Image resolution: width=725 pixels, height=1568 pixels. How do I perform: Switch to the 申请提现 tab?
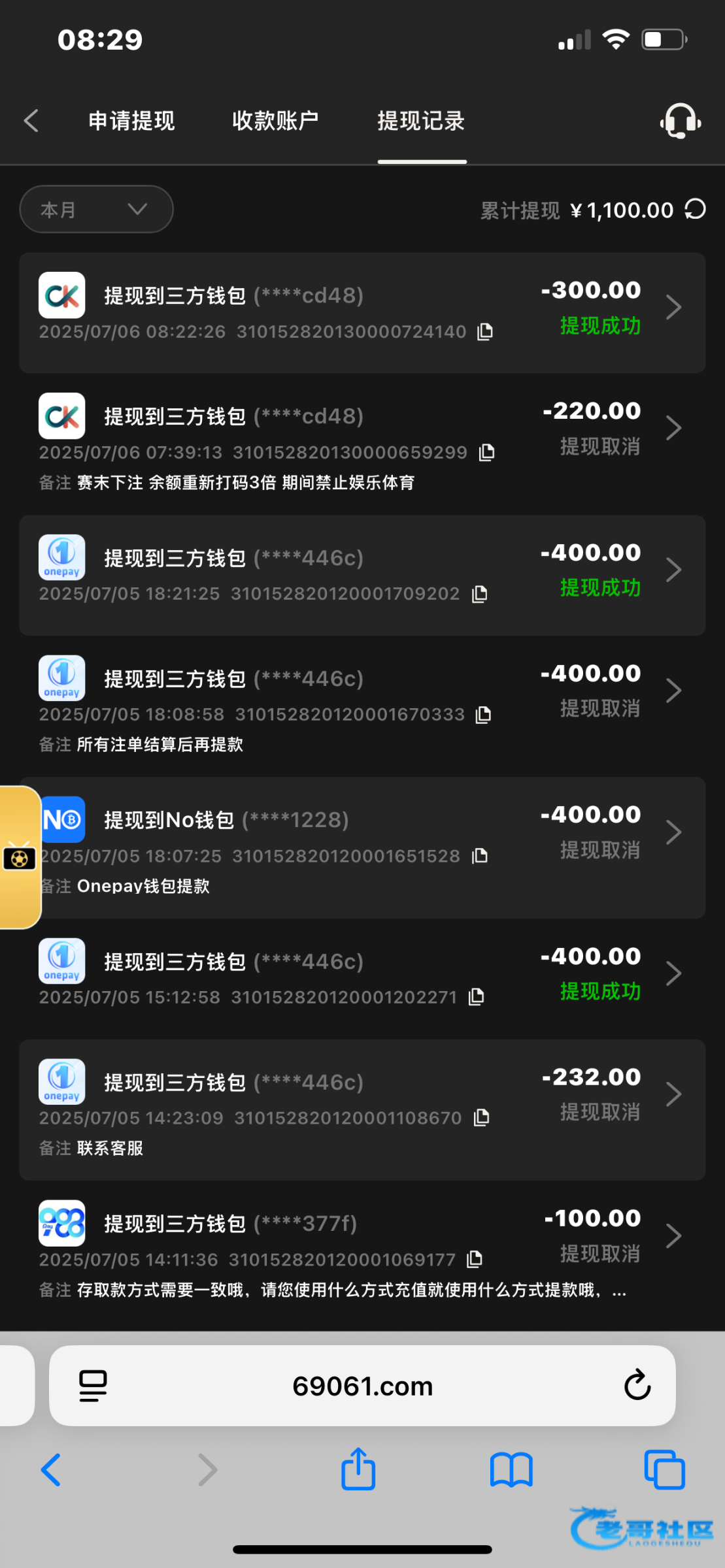pos(131,121)
